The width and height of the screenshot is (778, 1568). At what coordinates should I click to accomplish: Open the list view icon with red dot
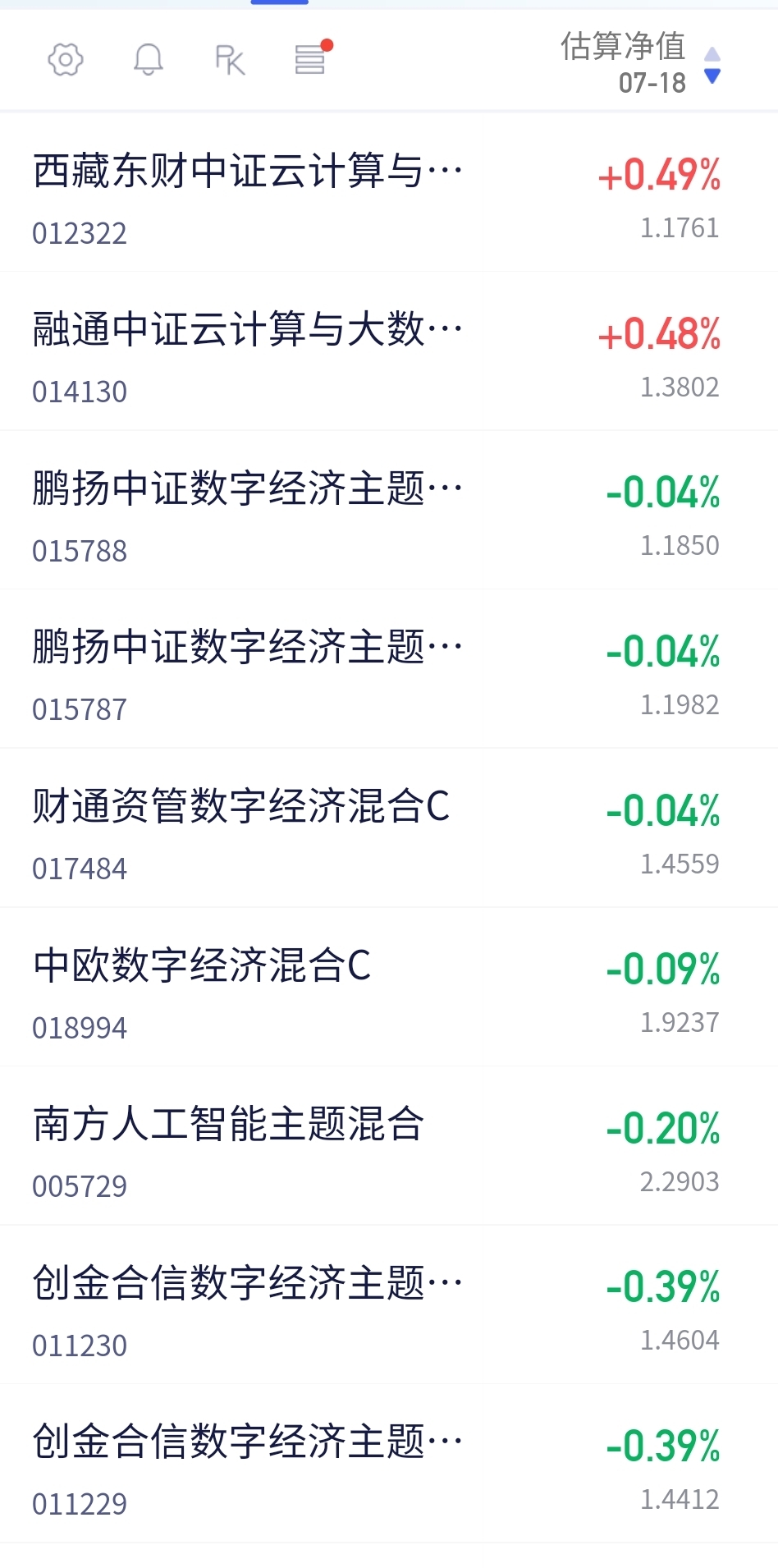313,57
